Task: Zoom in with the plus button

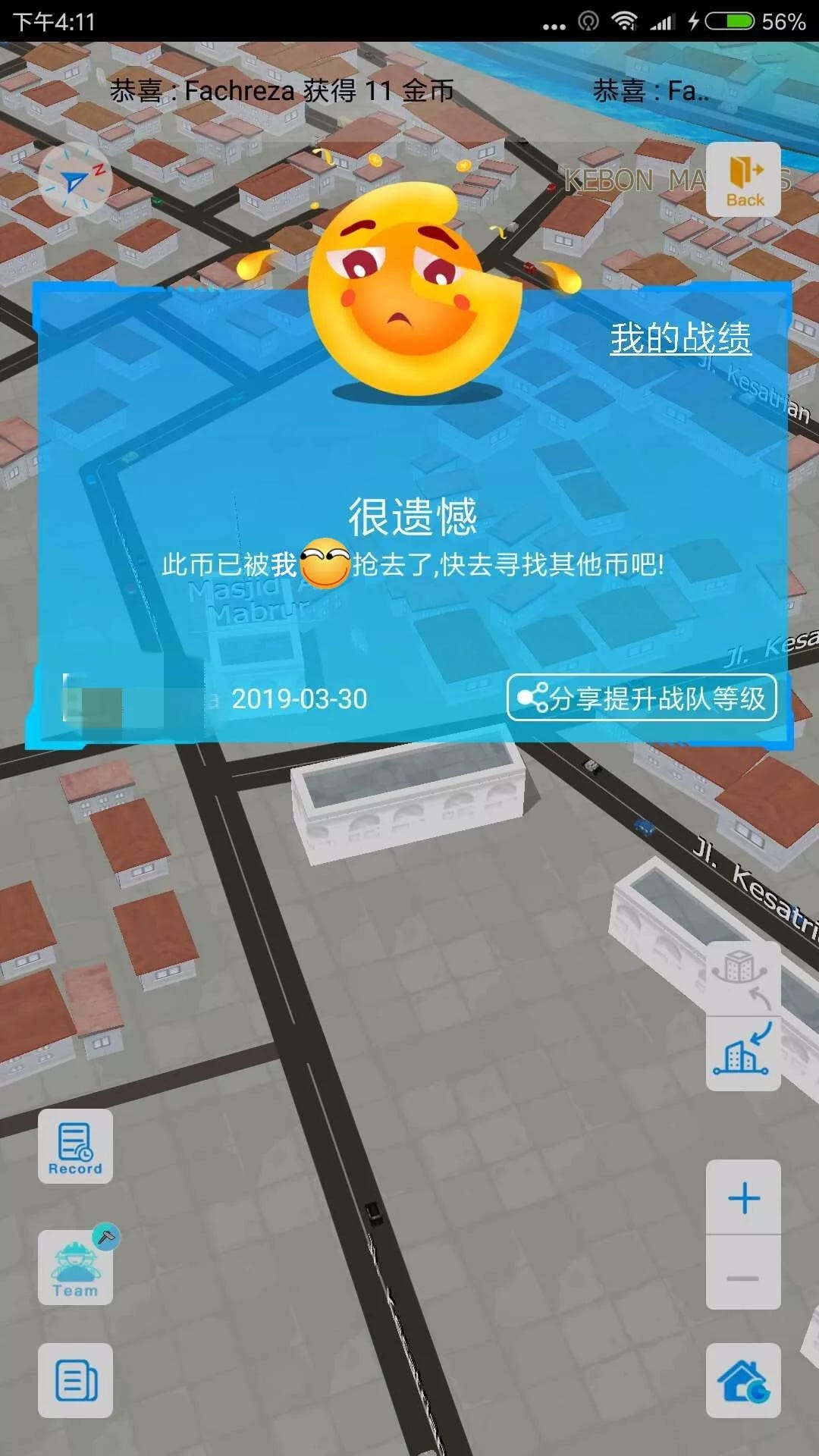Action: (743, 1197)
